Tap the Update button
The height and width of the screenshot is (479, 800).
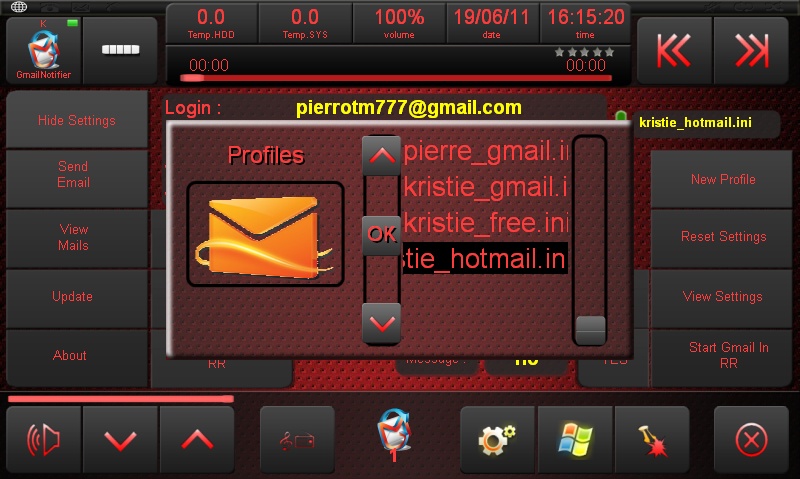pyautogui.click(x=73, y=297)
